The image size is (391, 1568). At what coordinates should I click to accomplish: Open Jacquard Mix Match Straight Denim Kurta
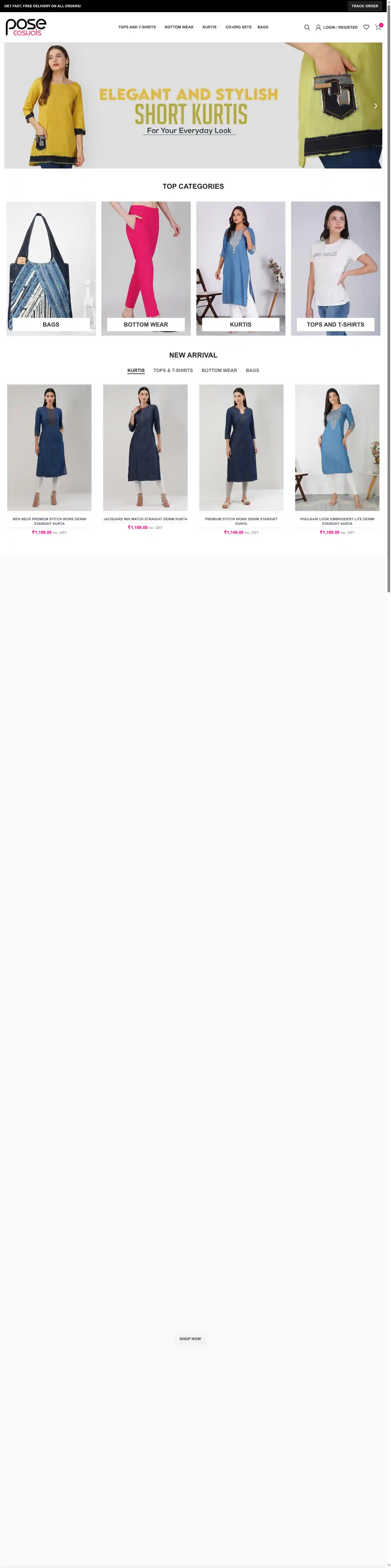click(x=146, y=519)
